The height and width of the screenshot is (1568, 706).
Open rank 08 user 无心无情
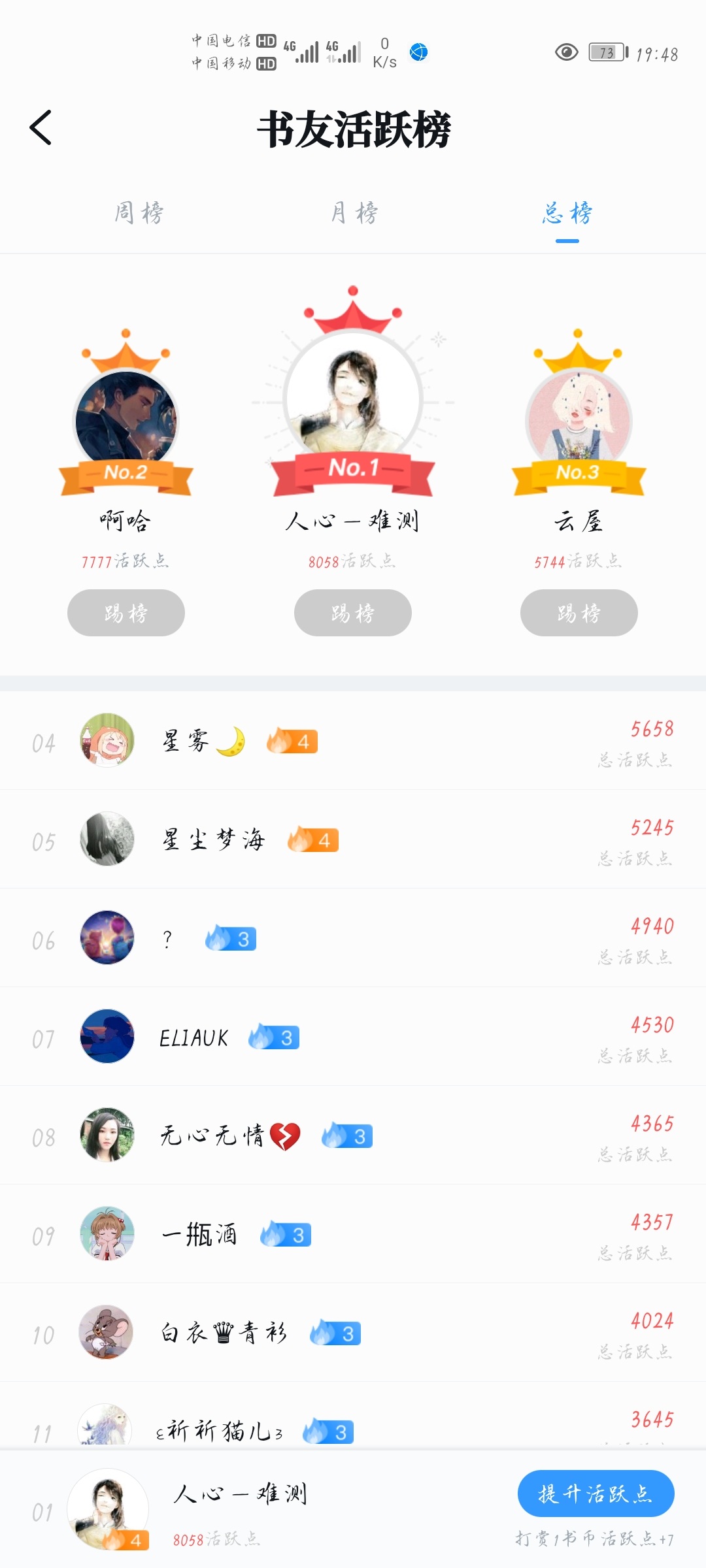(x=353, y=1135)
